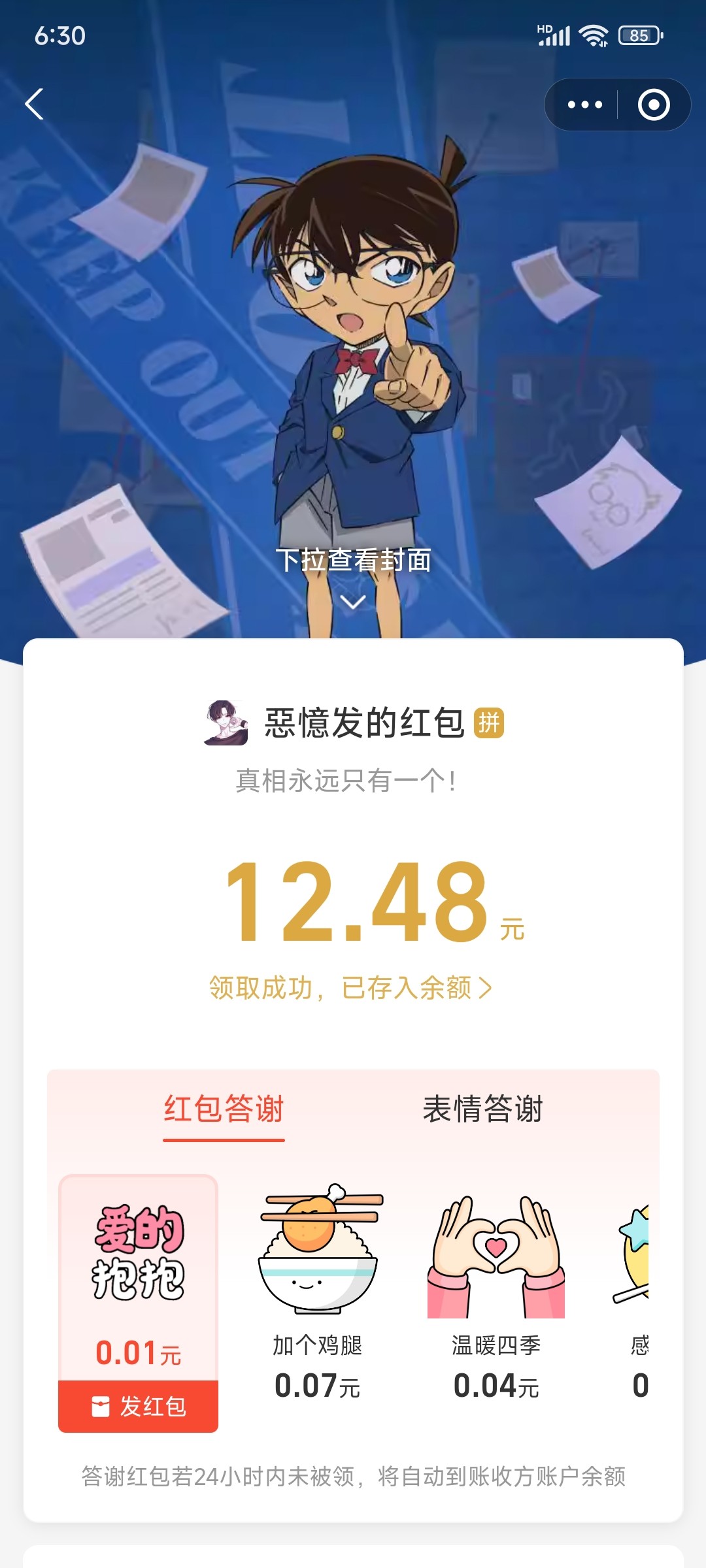This screenshot has height=1568, width=706.
Task: Close the mini program with circle button
Action: tap(653, 105)
